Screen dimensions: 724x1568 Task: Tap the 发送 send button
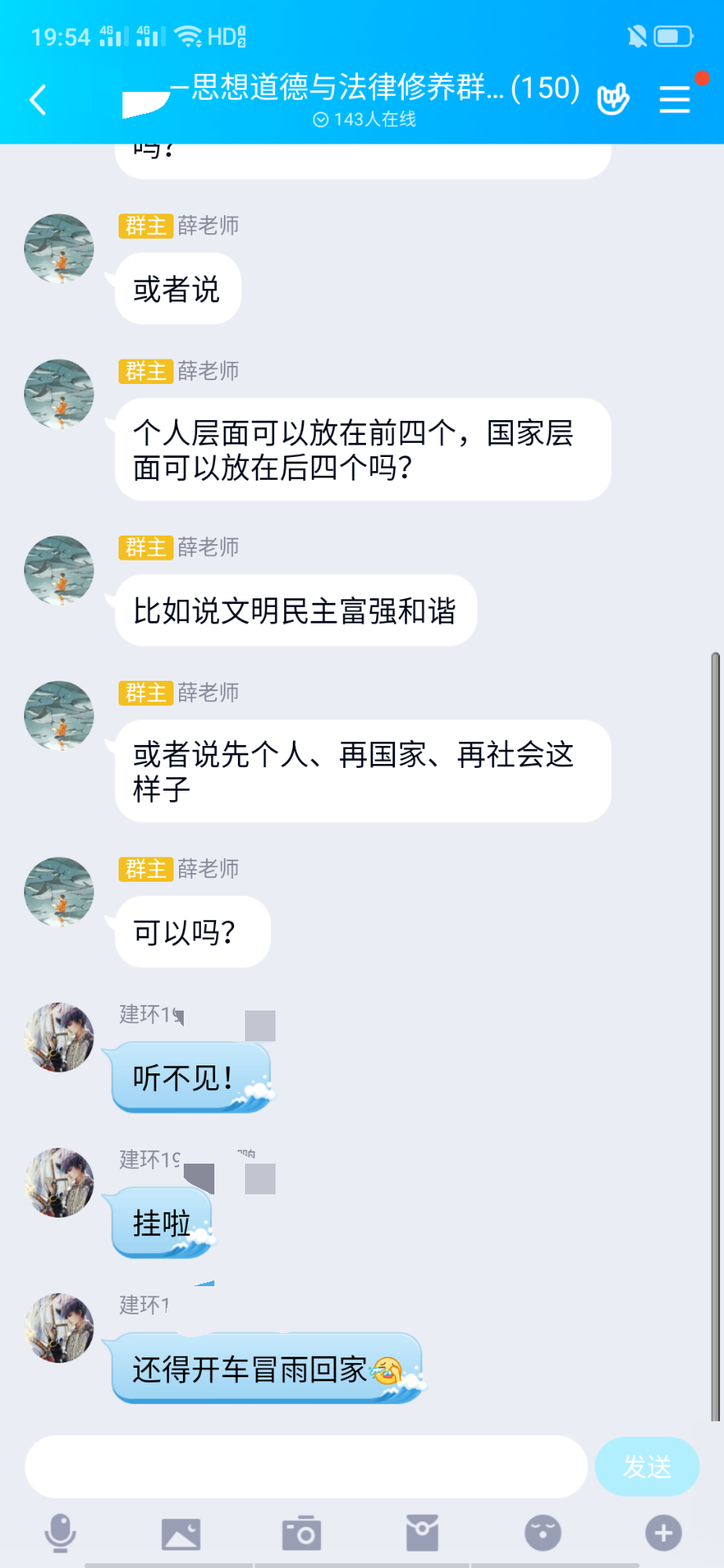(x=647, y=1467)
